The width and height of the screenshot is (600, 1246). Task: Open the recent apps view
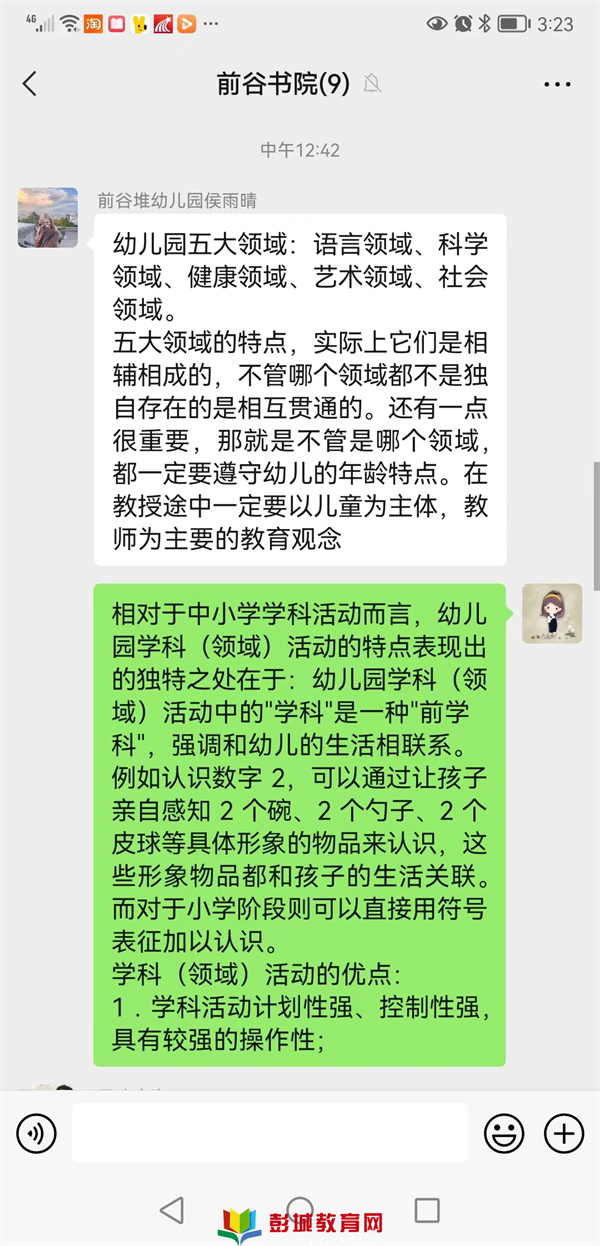[427, 1211]
